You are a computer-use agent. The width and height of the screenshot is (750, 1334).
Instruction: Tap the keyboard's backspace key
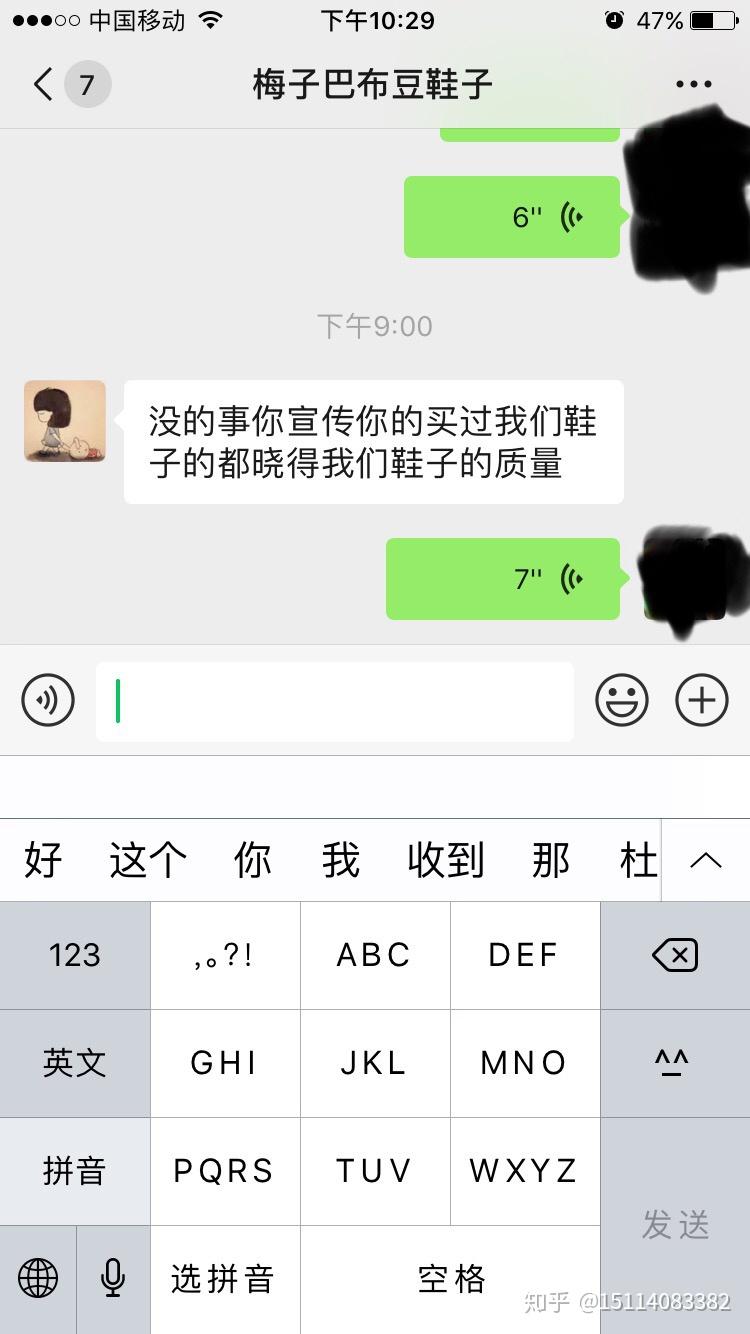[x=675, y=956]
